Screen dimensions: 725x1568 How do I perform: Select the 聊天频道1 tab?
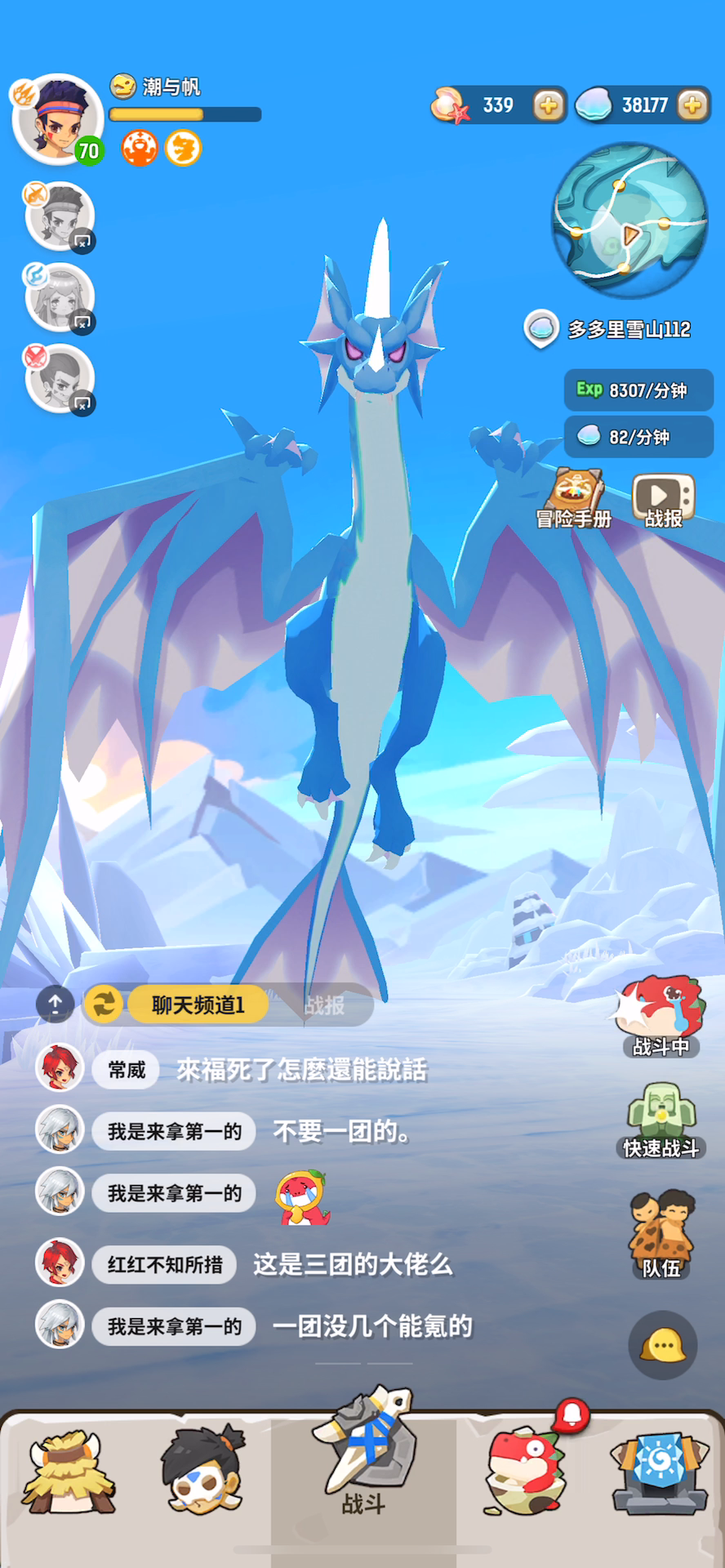tap(198, 1004)
